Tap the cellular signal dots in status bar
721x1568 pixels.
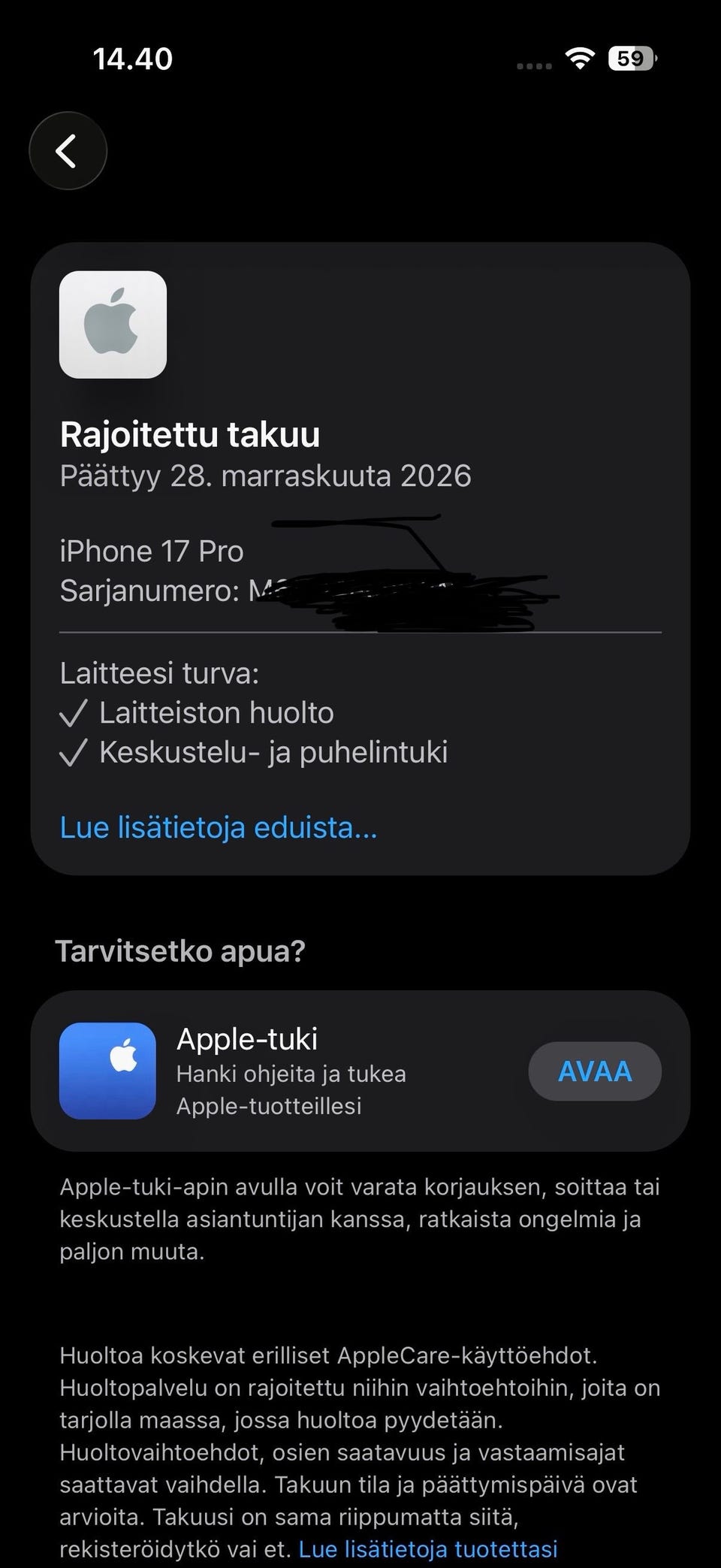pyautogui.click(x=533, y=64)
